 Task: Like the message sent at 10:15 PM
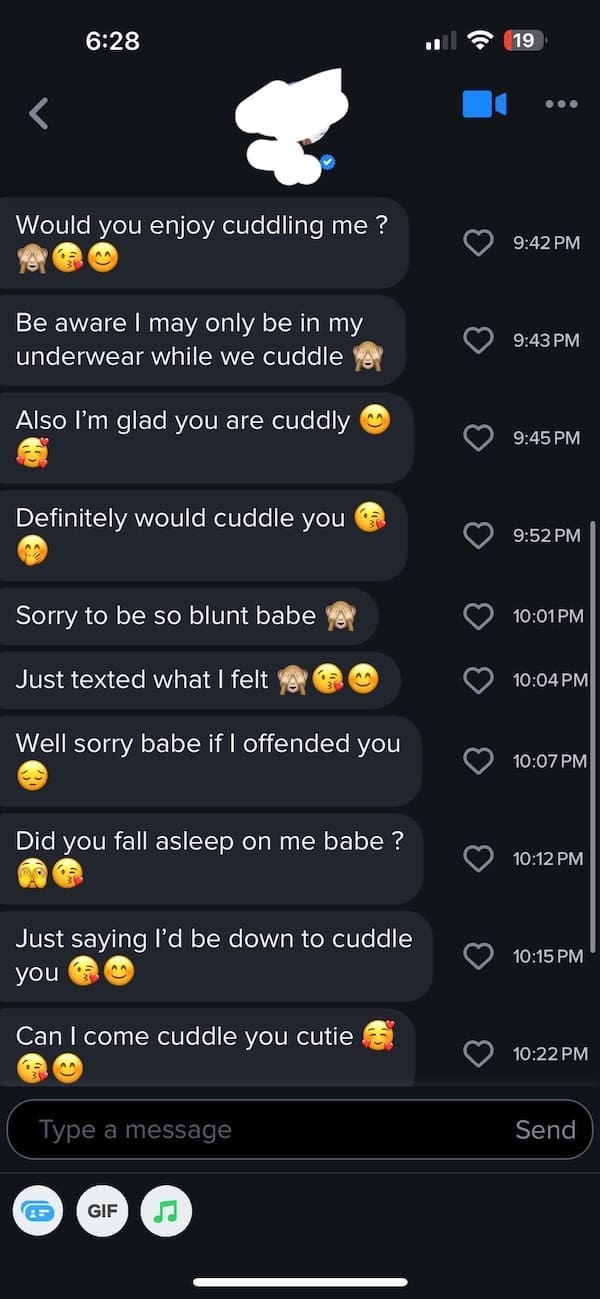tap(479, 957)
